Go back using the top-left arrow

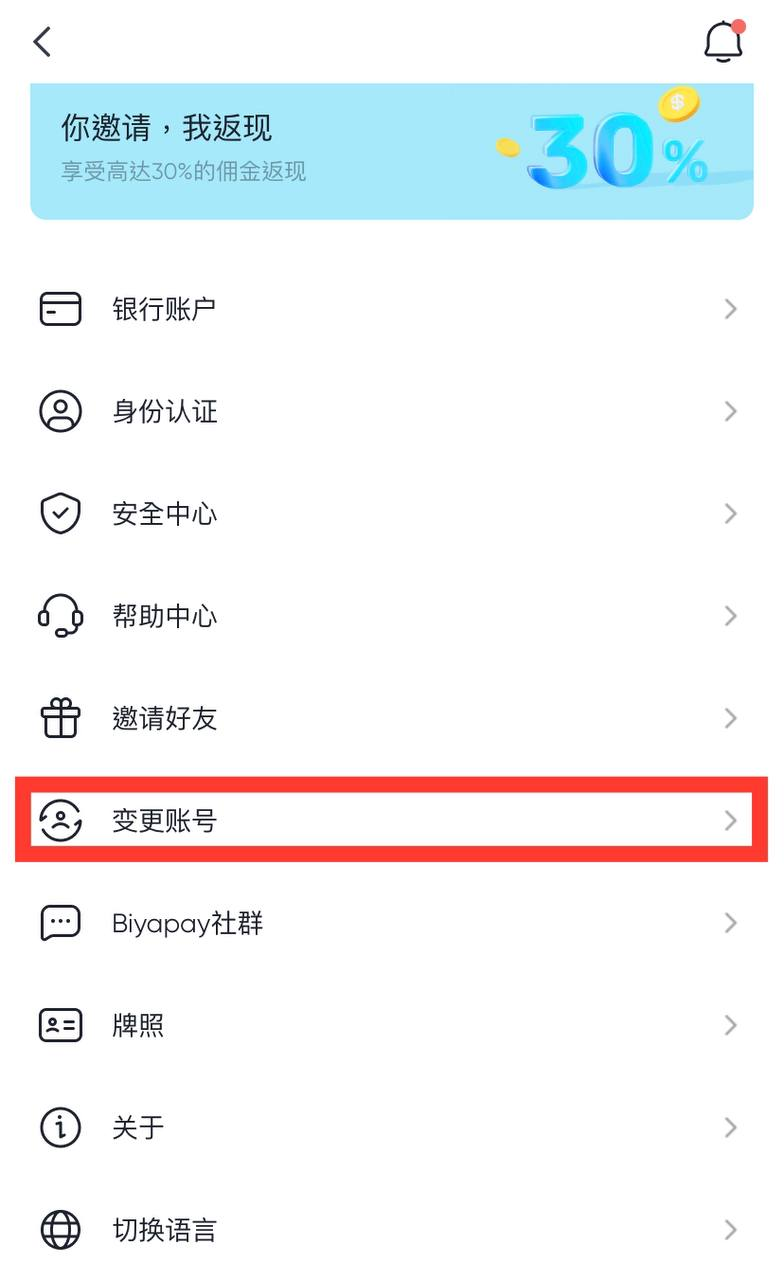tap(42, 42)
